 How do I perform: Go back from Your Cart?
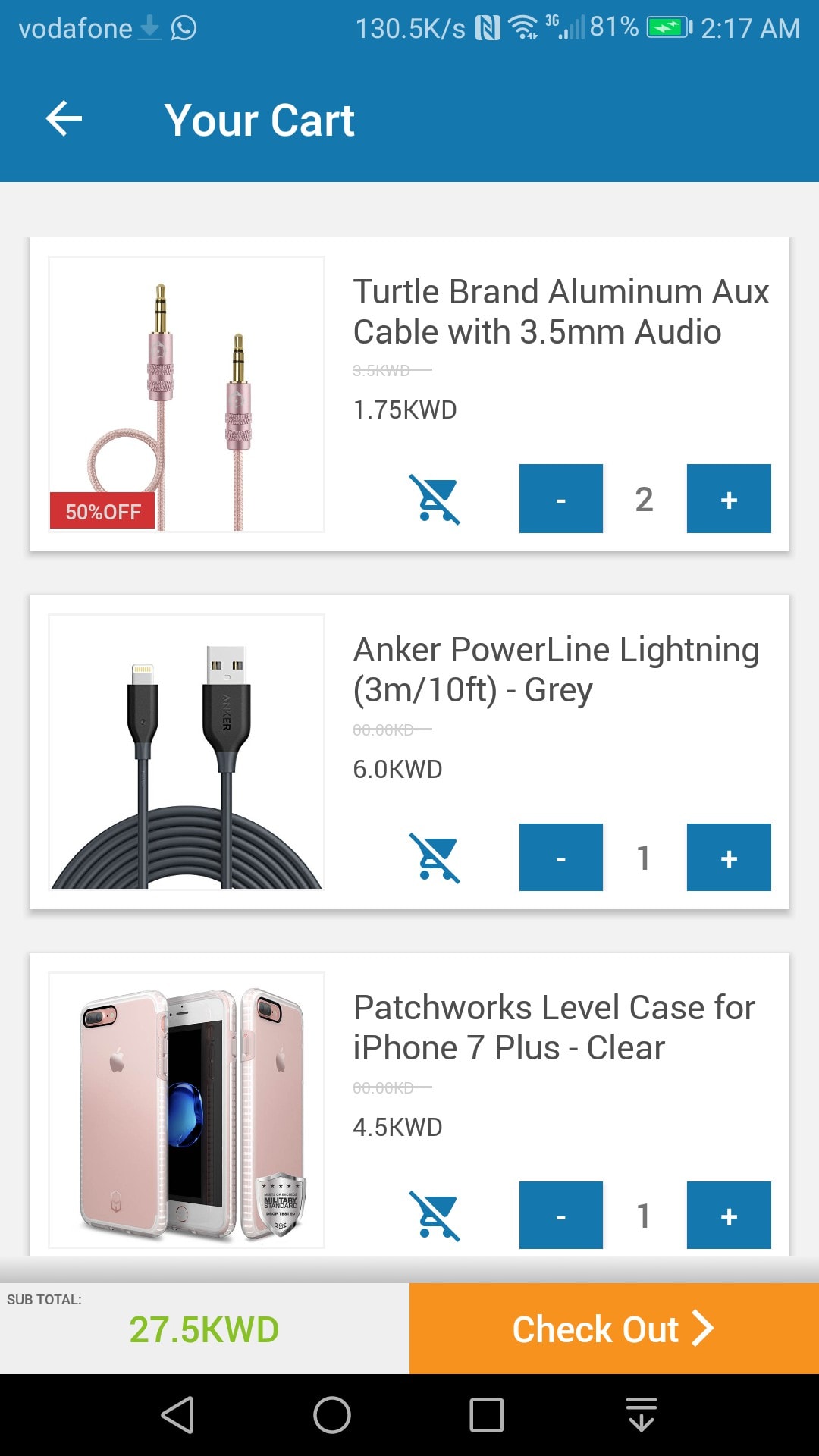(x=64, y=119)
